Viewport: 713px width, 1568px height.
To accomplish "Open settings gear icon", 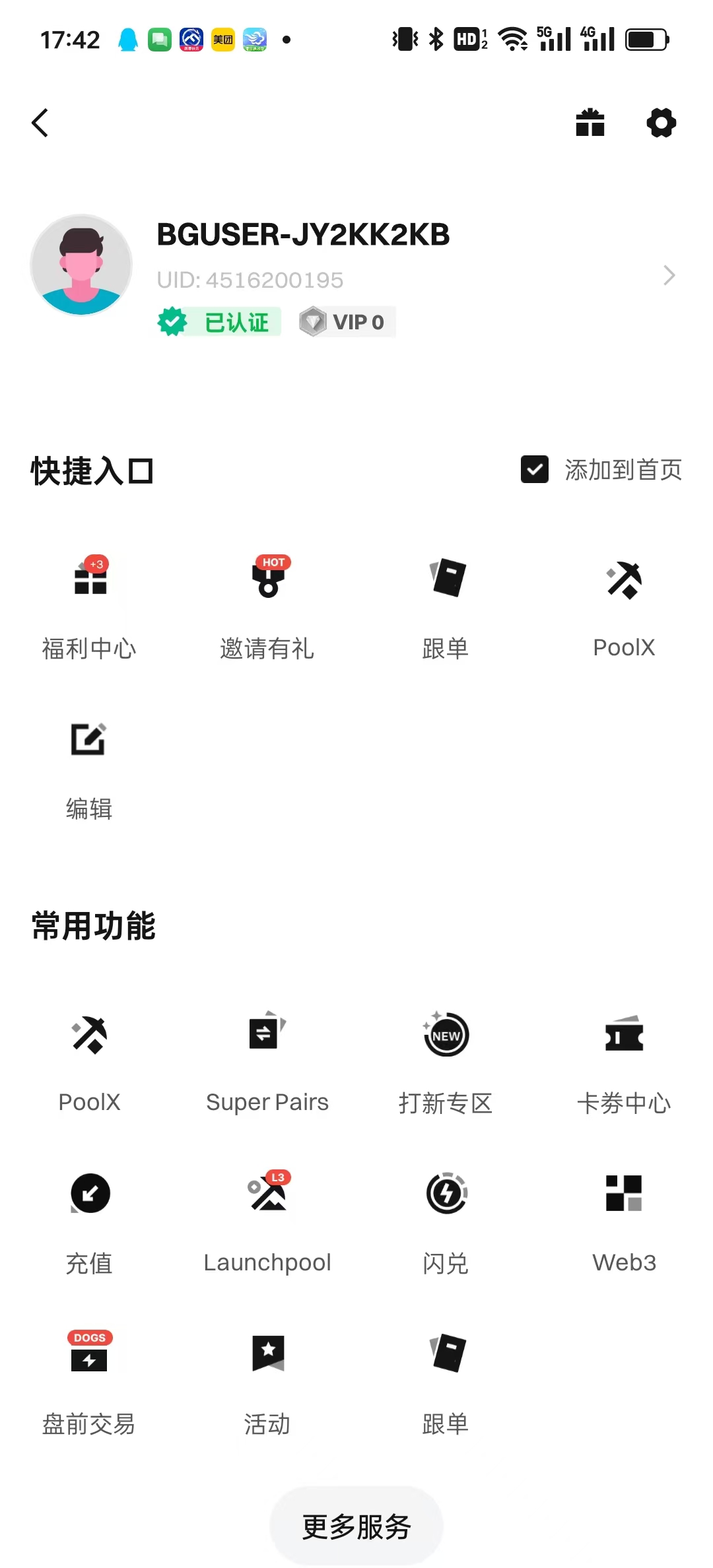I will point(661,123).
